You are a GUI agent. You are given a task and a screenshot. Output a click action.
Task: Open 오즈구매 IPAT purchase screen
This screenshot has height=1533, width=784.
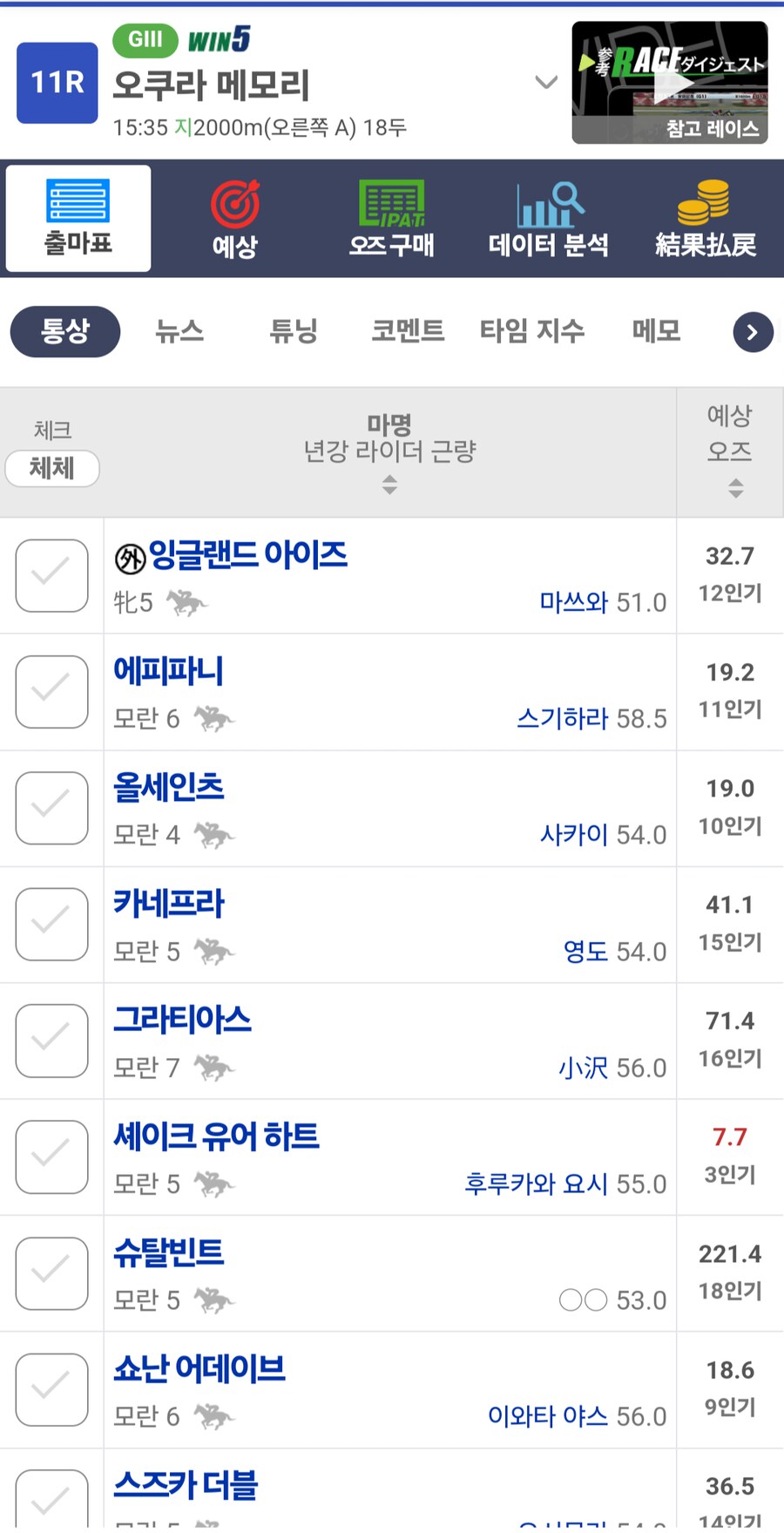[390, 218]
